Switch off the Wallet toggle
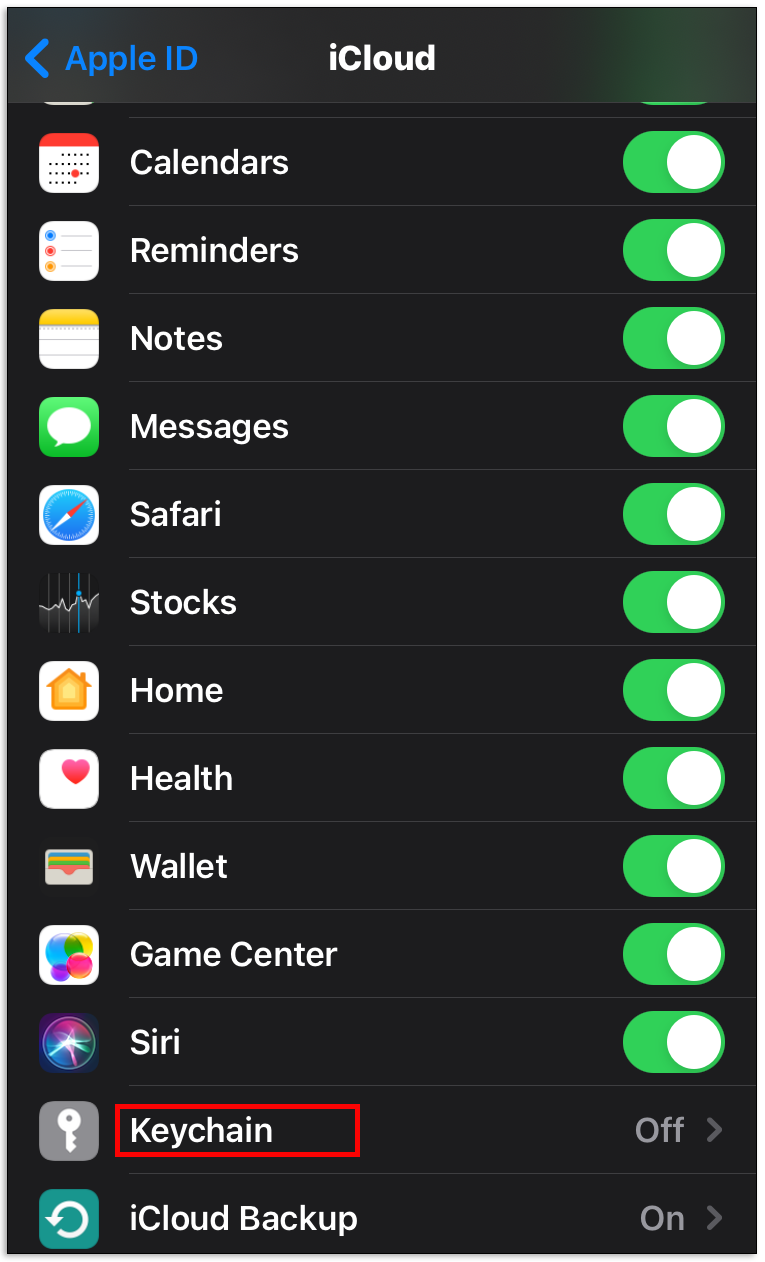Screen dimensions: 765x1262 pyautogui.click(x=673, y=866)
